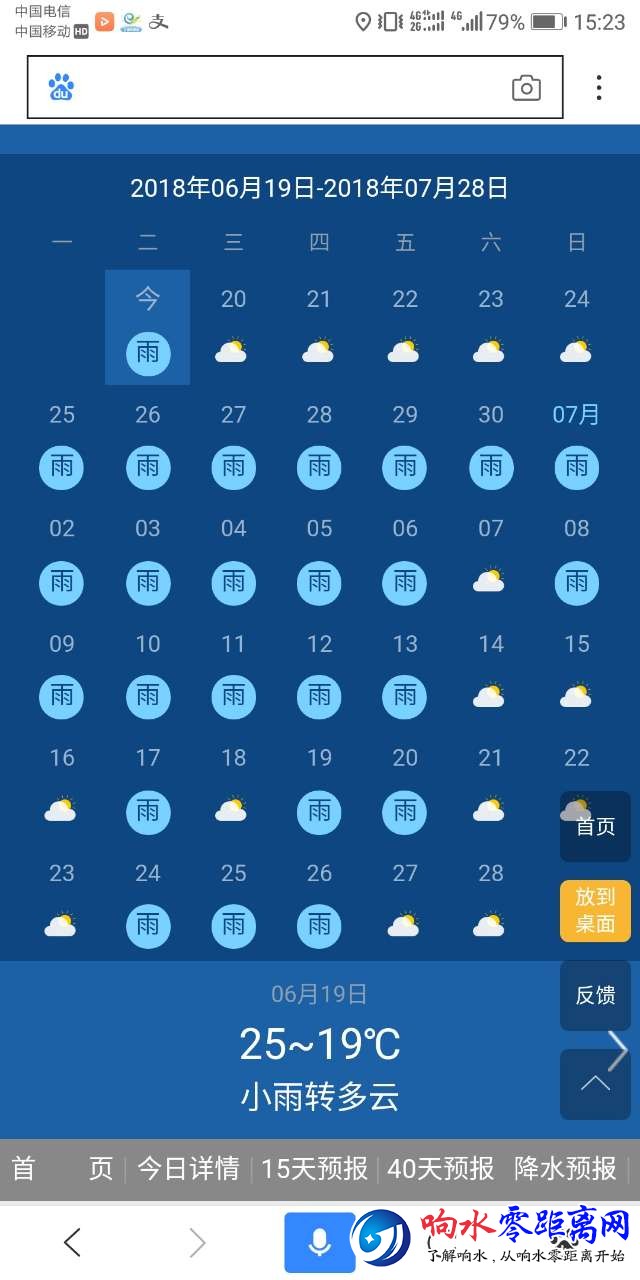Select today's forecast cell 今

(148, 328)
